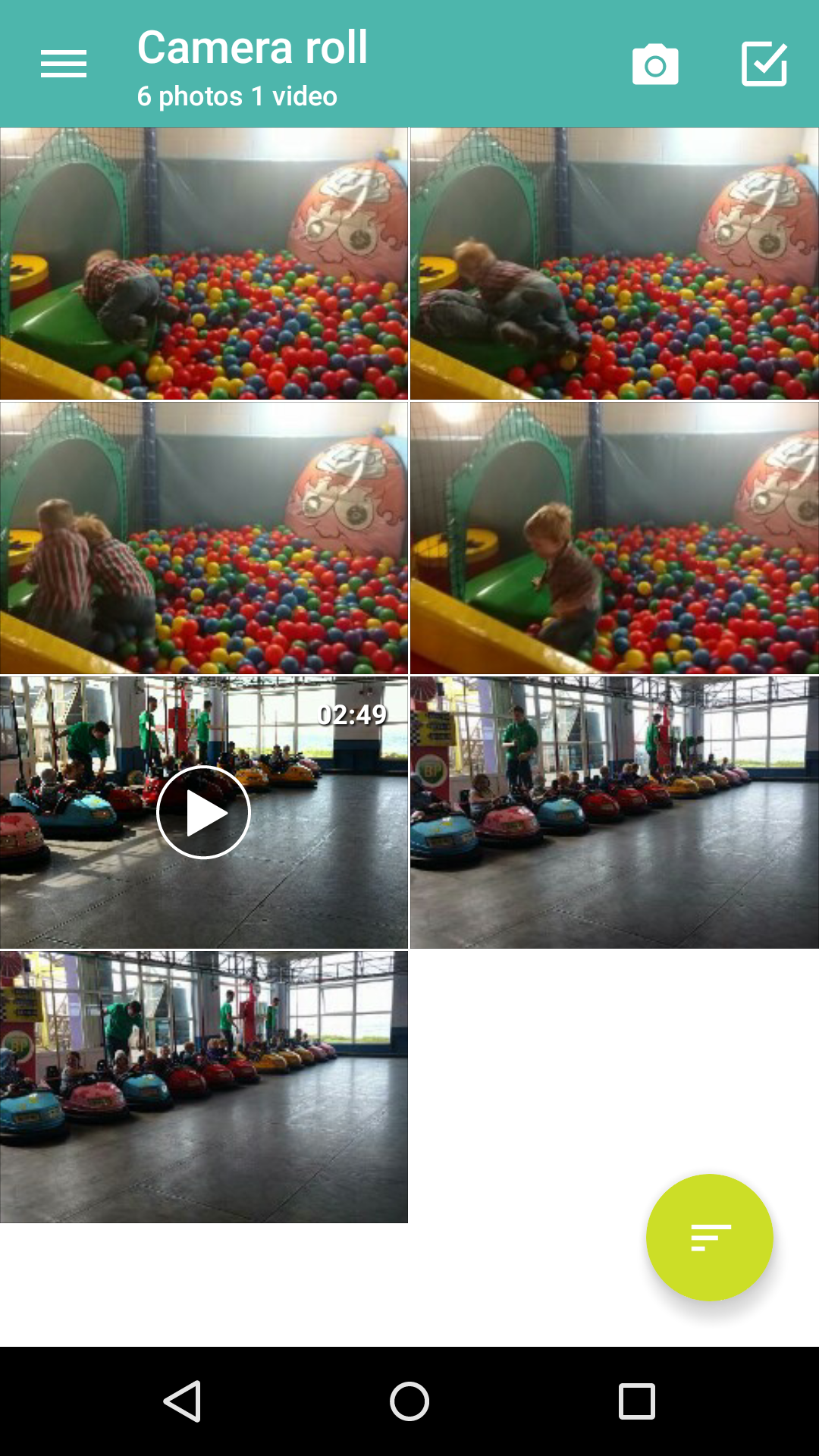Enable selection mode with the checkbox icon
The image size is (819, 1456).
(764, 64)
